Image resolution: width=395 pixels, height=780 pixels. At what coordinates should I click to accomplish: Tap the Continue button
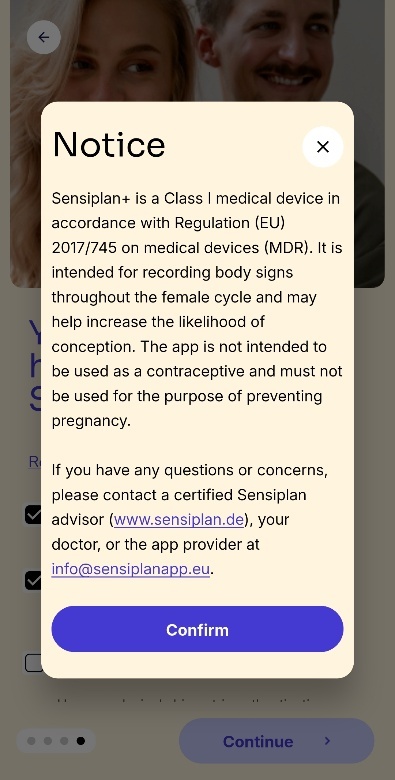pyautogui.click(x=277, y=741)
